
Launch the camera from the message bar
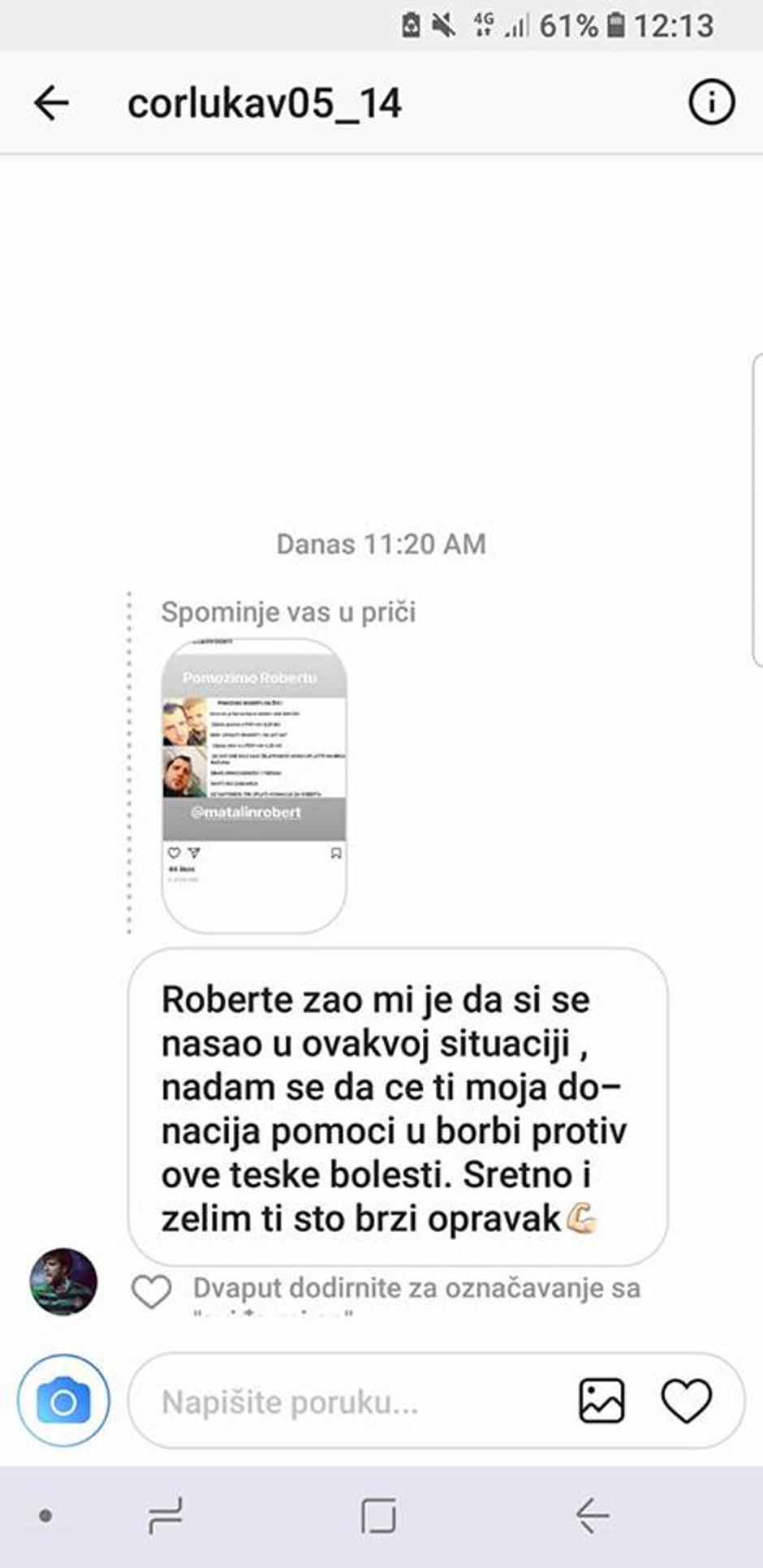click(x=63, y=1401)
